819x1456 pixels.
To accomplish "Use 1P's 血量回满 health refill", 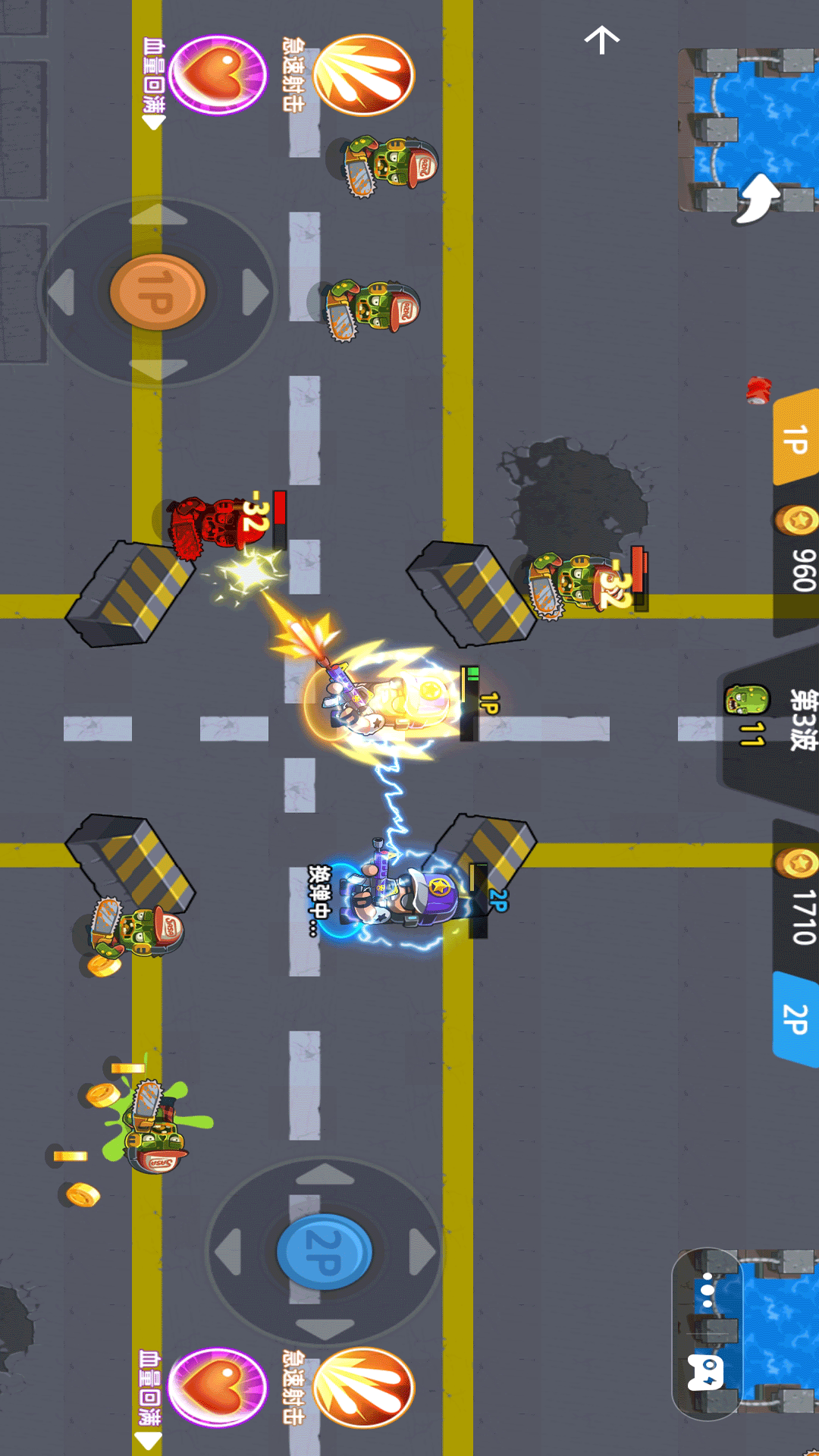I will tap(218, 75).
